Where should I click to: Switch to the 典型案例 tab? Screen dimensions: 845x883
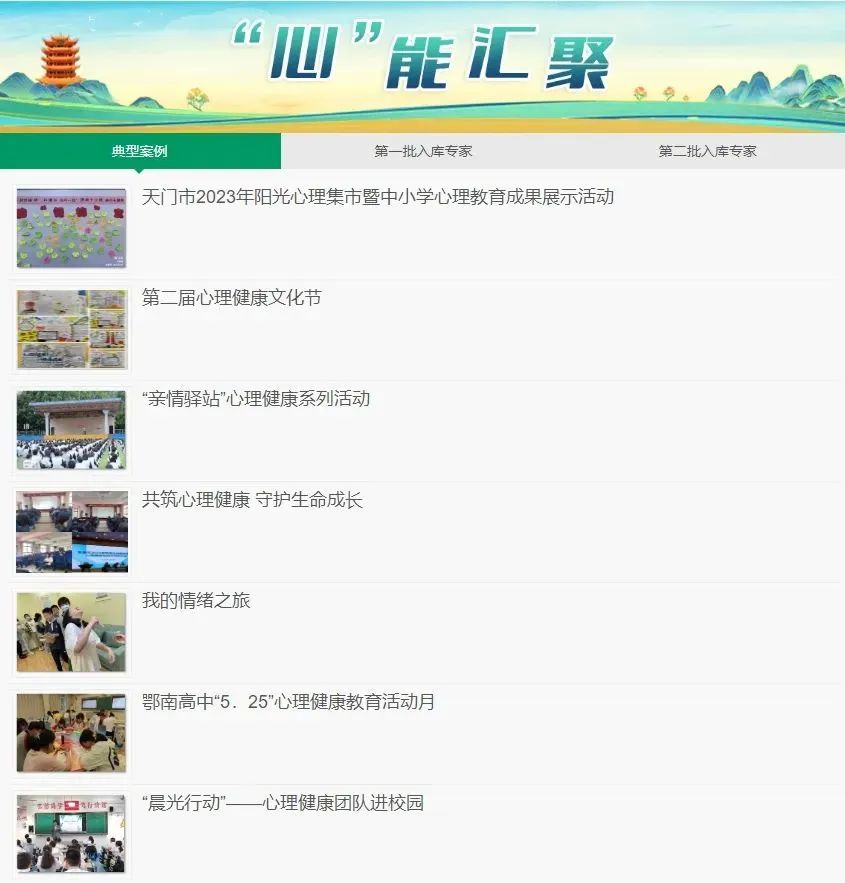tap(140, 151)
